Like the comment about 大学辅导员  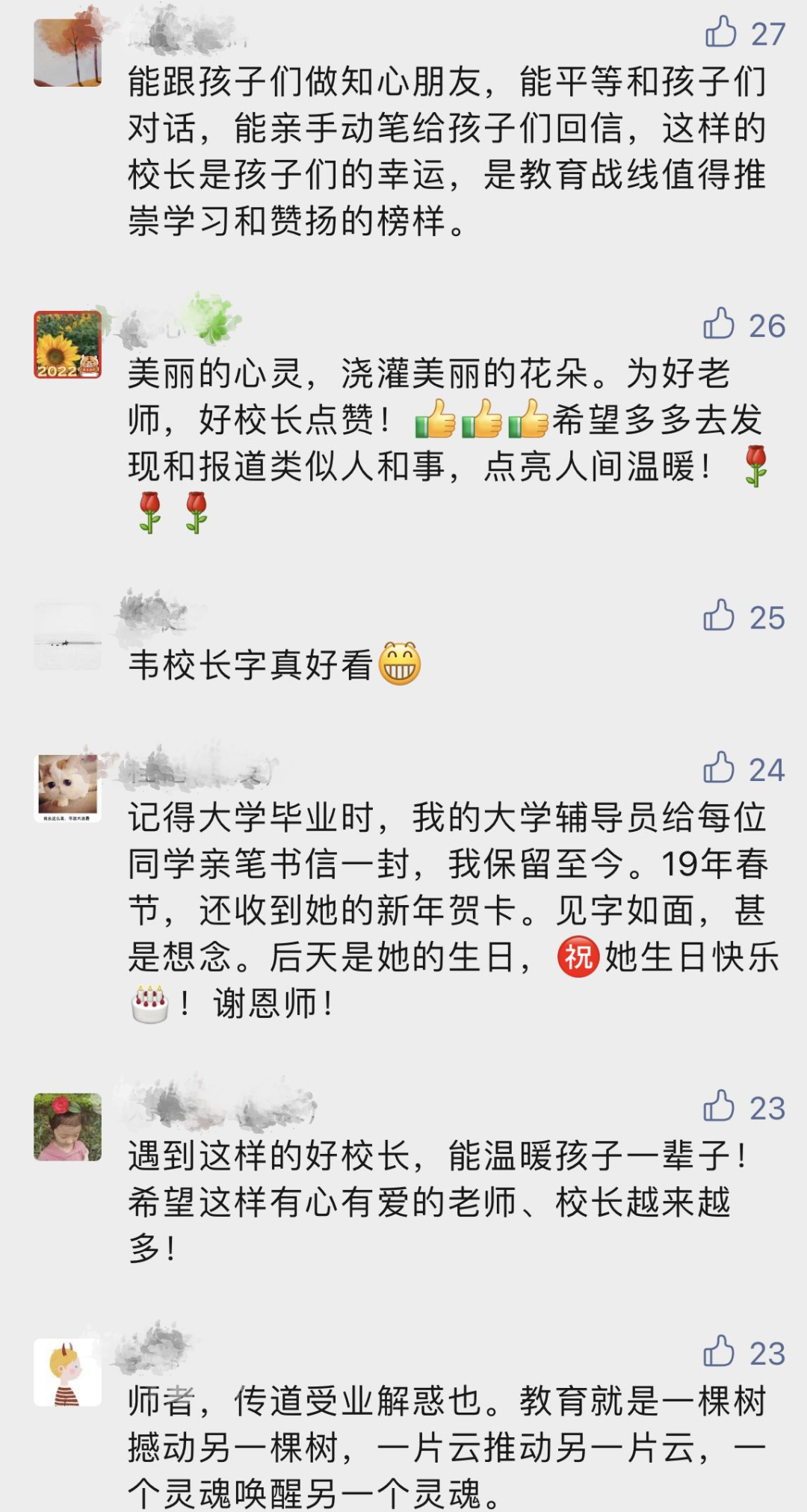click(x=719, y=768)
